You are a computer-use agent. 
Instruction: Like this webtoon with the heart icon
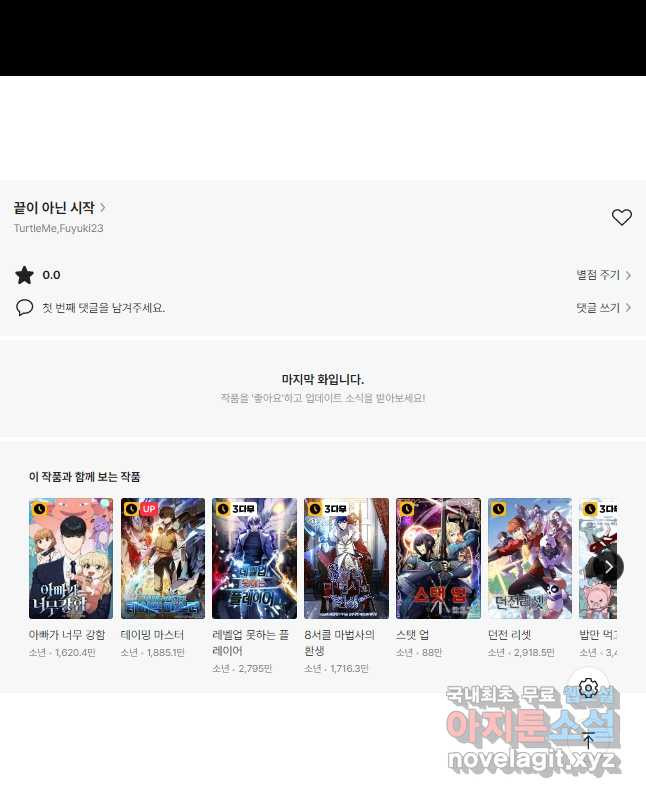pyautogui.click(x=621, y=217)
